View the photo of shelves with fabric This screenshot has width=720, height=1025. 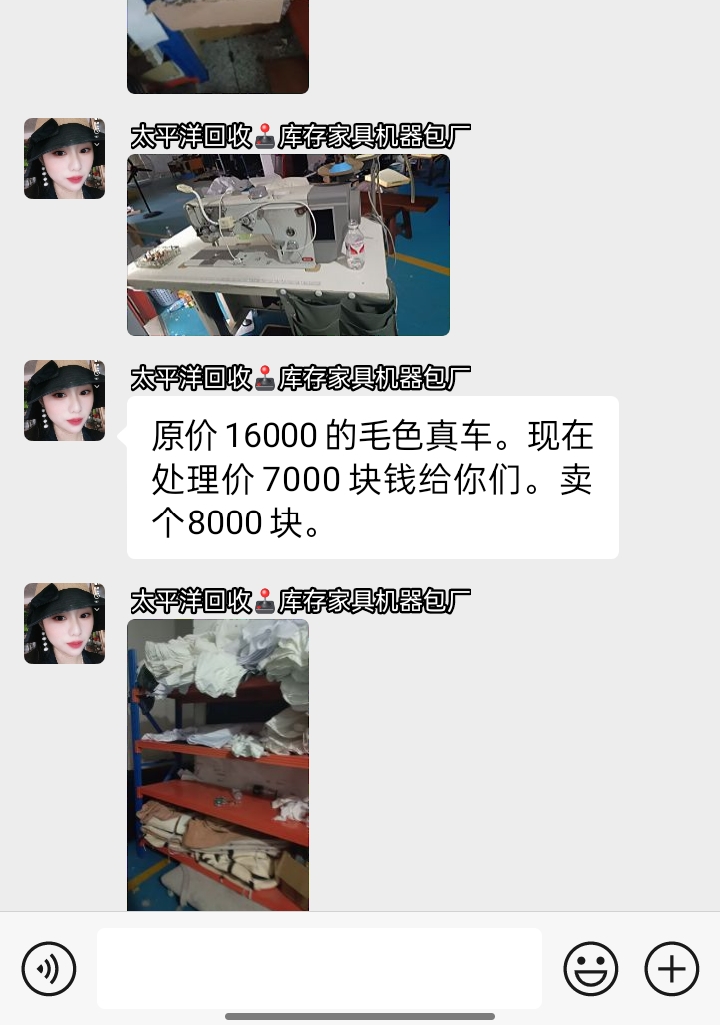[218, 765]
